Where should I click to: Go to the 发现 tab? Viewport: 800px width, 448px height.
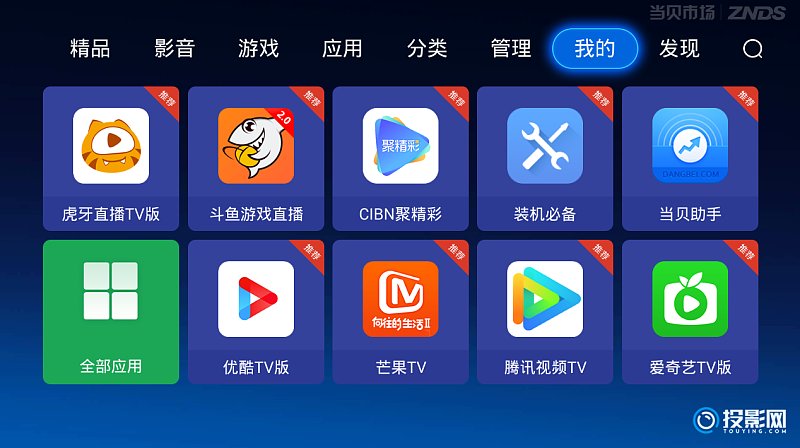(x=679, y=49)
